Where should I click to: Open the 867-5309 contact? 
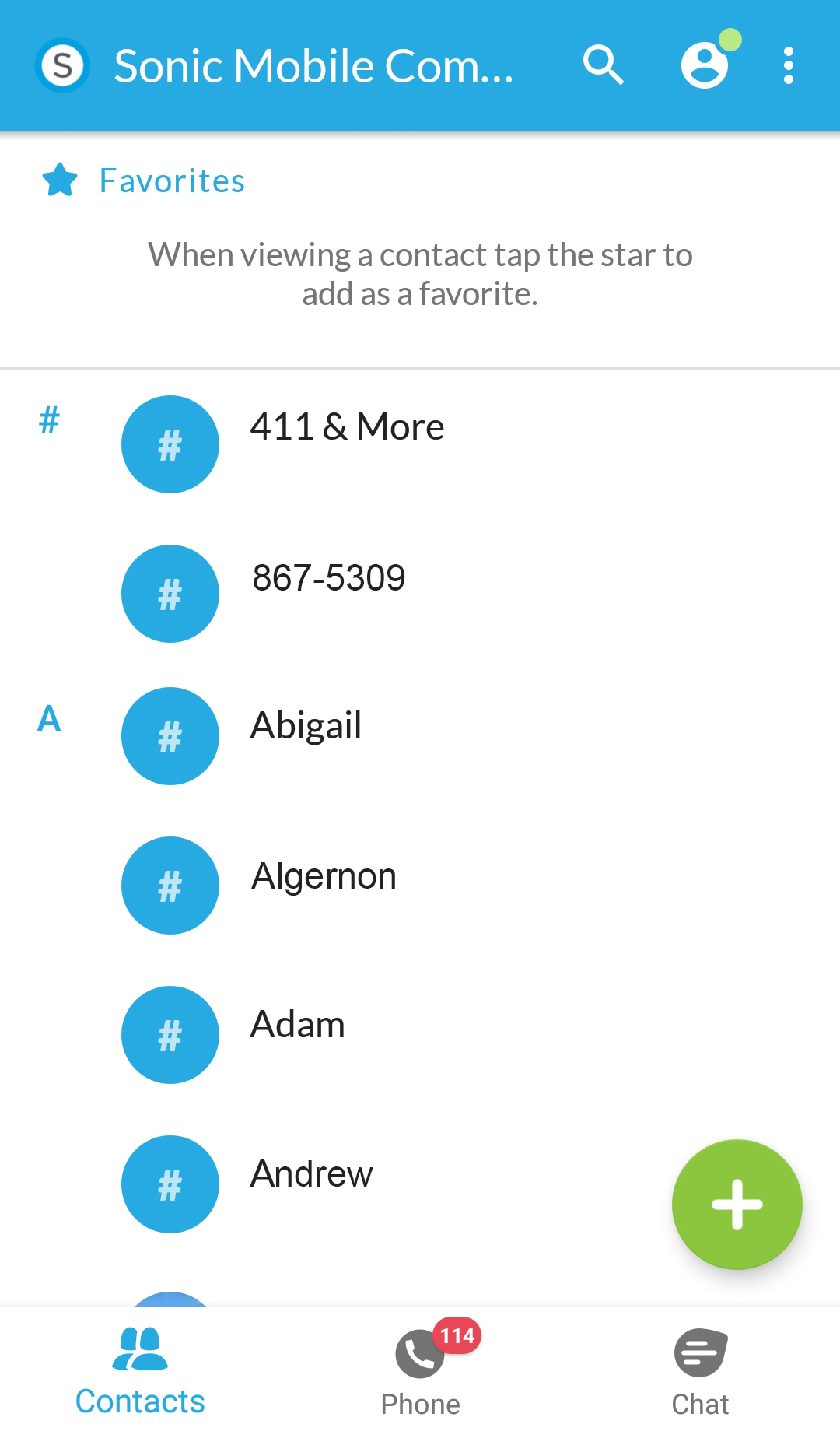pos(328,593)
